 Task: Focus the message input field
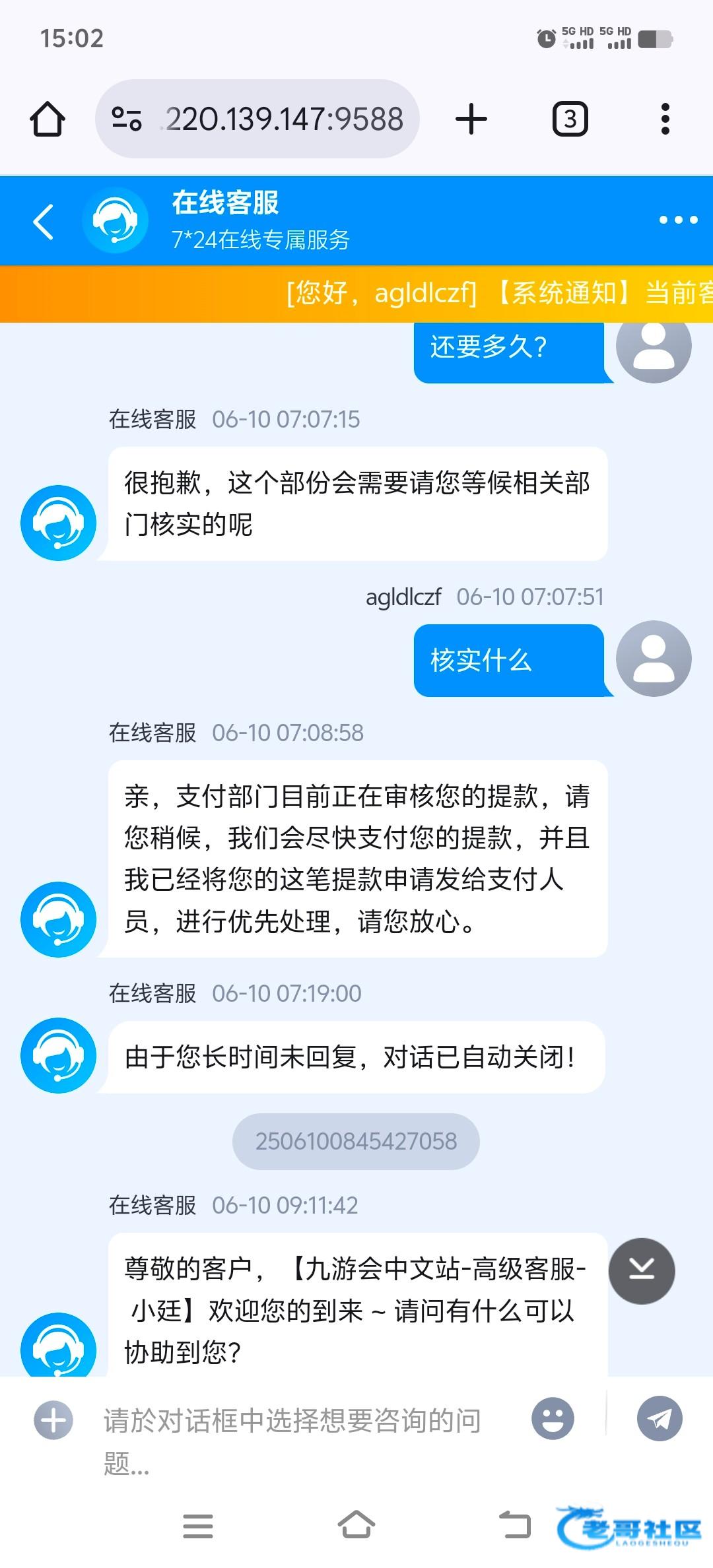click(x=297, y=1441)
